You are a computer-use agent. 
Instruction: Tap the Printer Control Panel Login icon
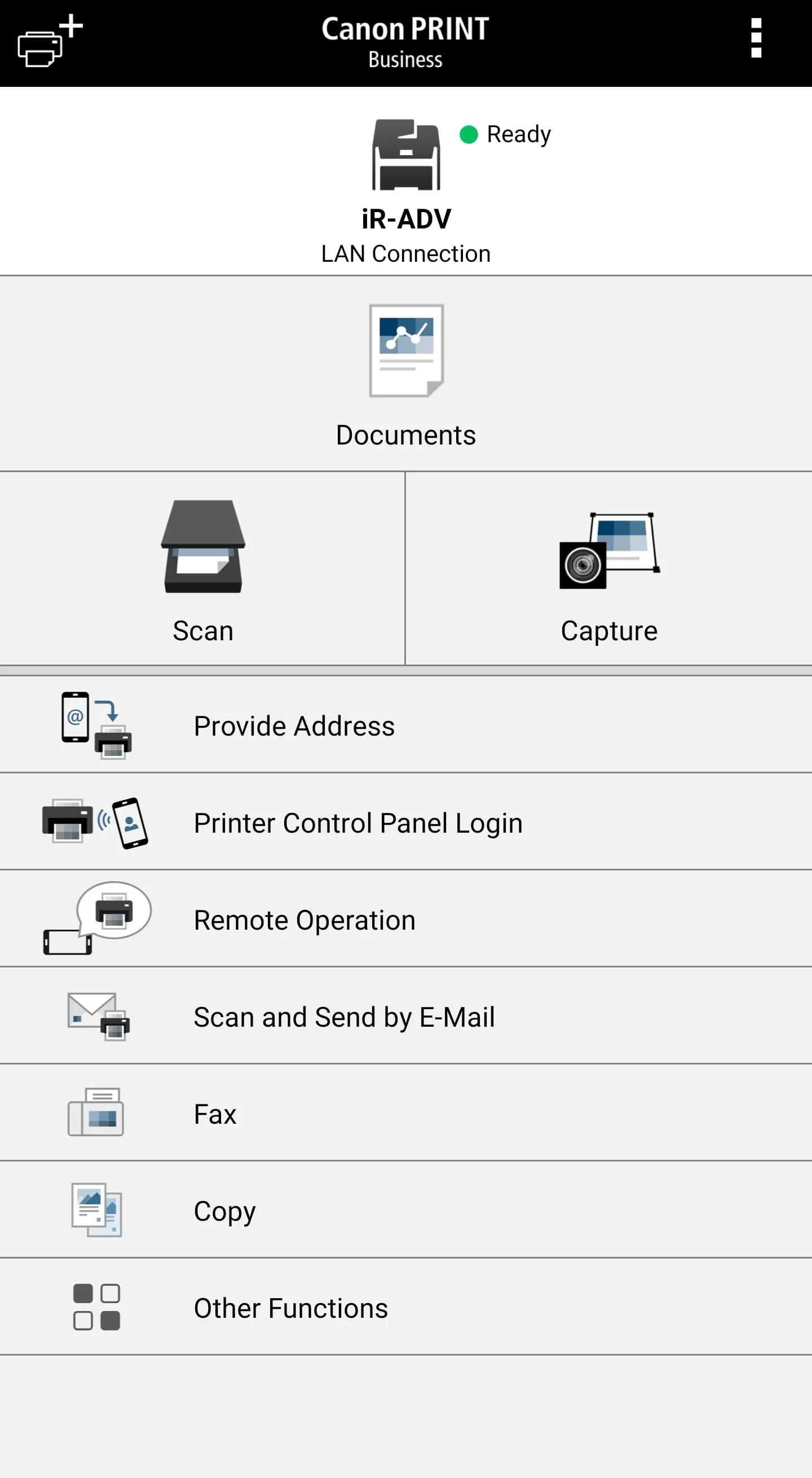point(96,822)
